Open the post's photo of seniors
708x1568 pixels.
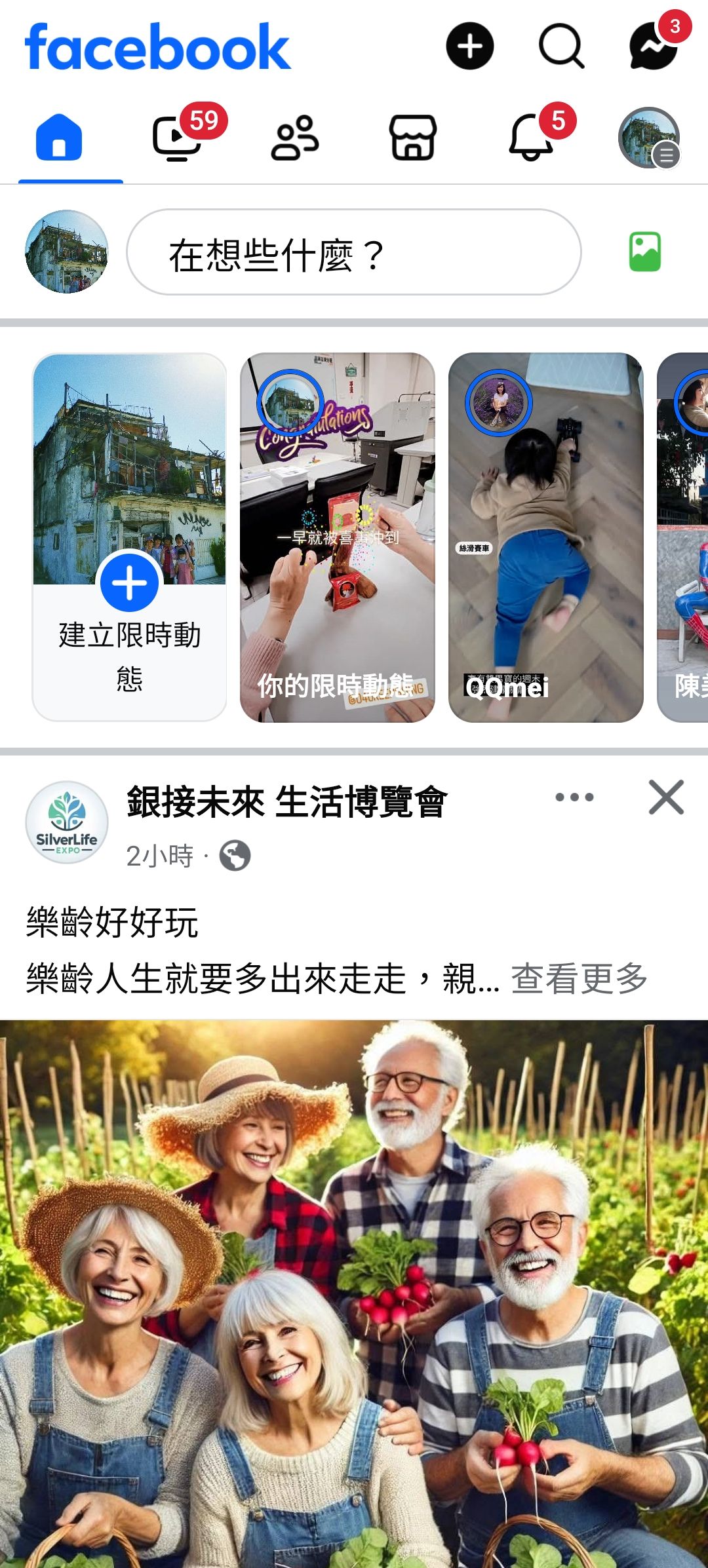[x=354, y=1291]
